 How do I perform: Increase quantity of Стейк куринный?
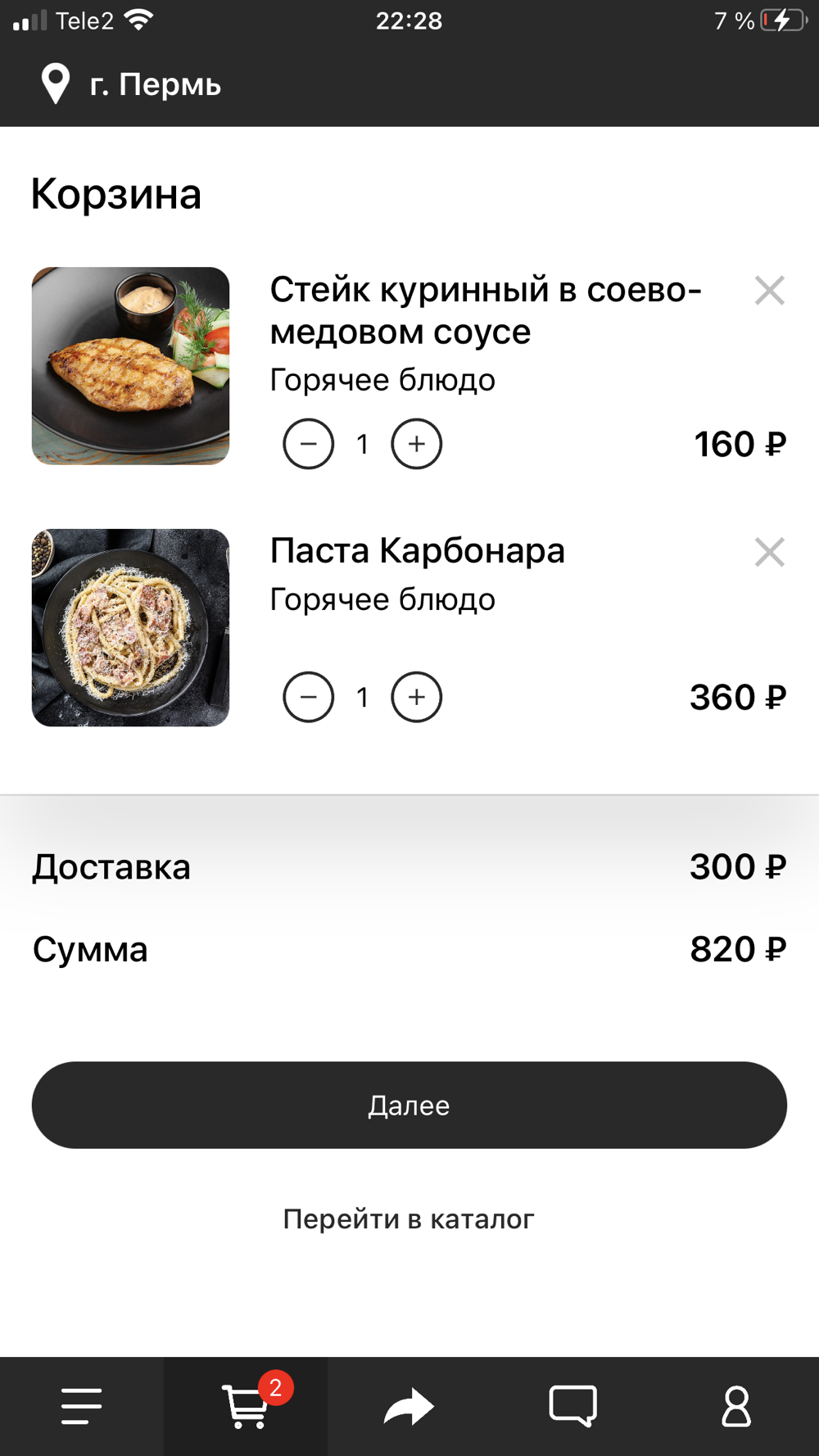coord(417,444)
